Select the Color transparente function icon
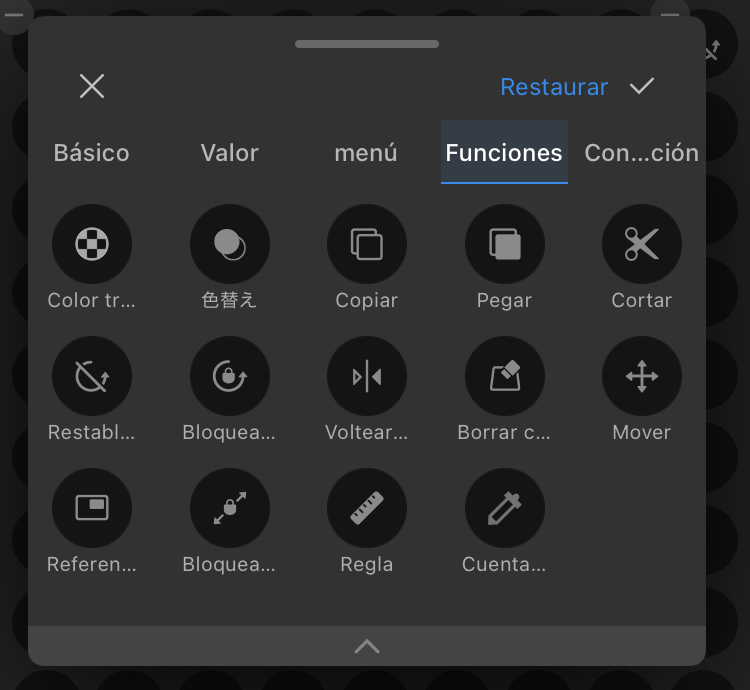 click(92, 244)
